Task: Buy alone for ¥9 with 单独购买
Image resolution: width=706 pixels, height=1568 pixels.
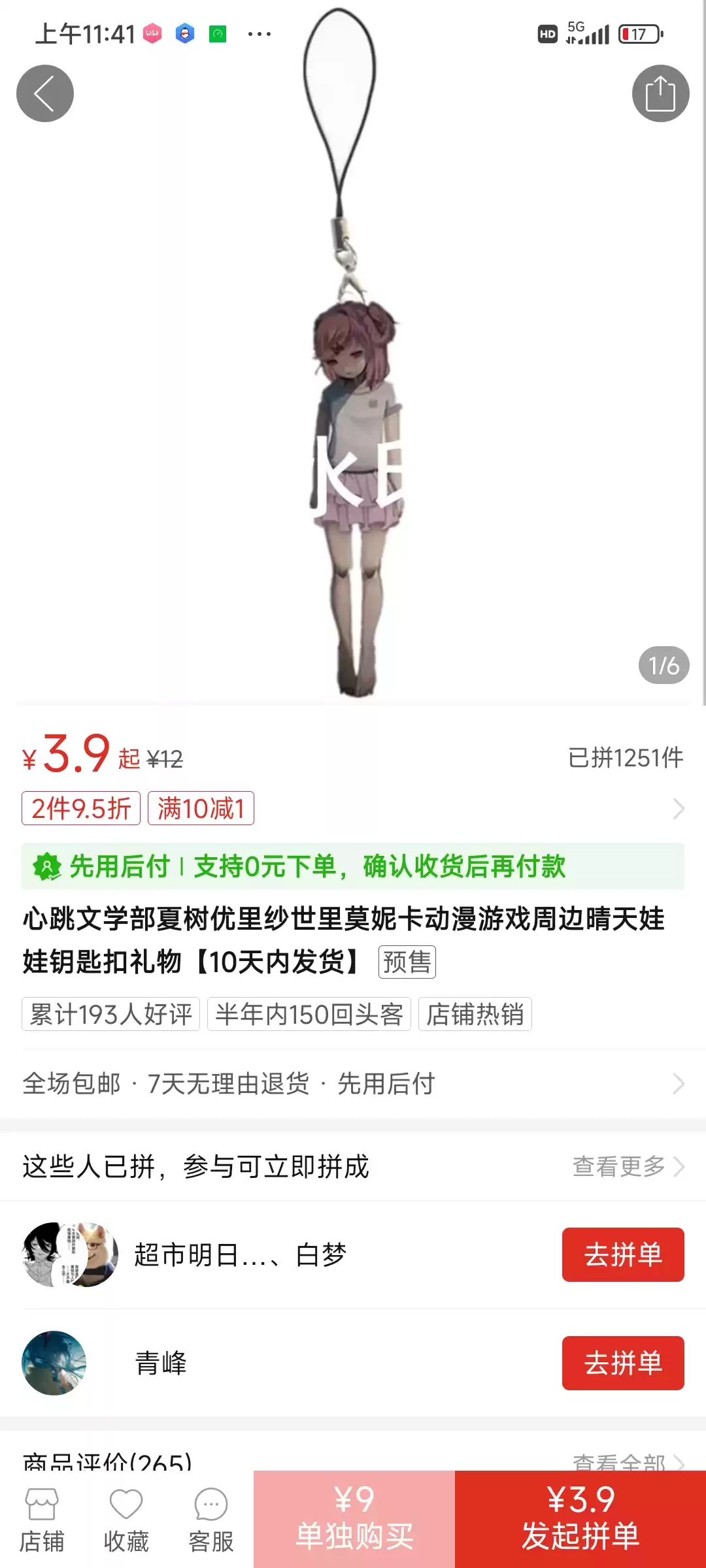Action: click(x=354, y=1520)
